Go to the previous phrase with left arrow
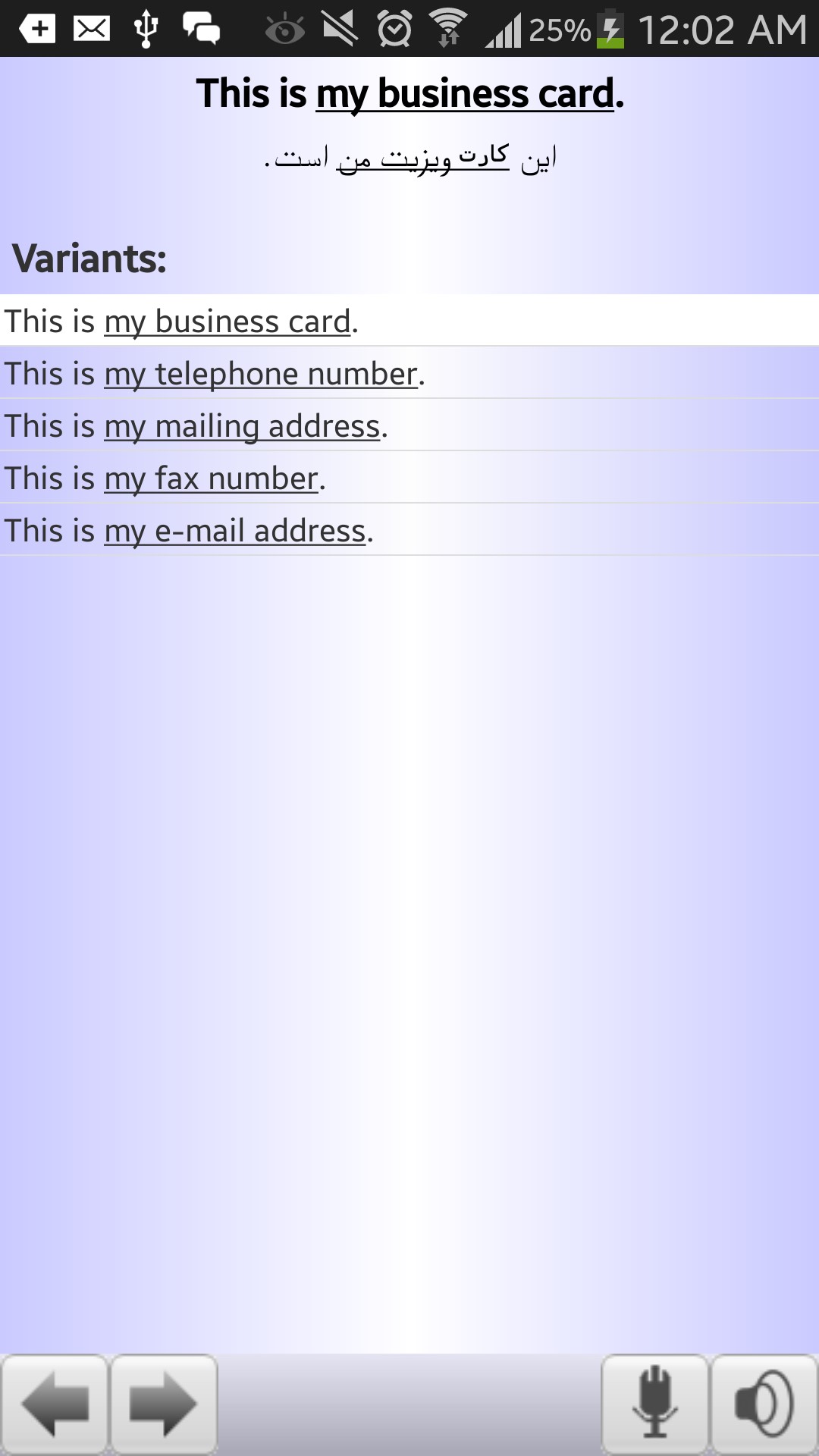This screenshot has width=819, height=1456. [x=55, y=1404]
